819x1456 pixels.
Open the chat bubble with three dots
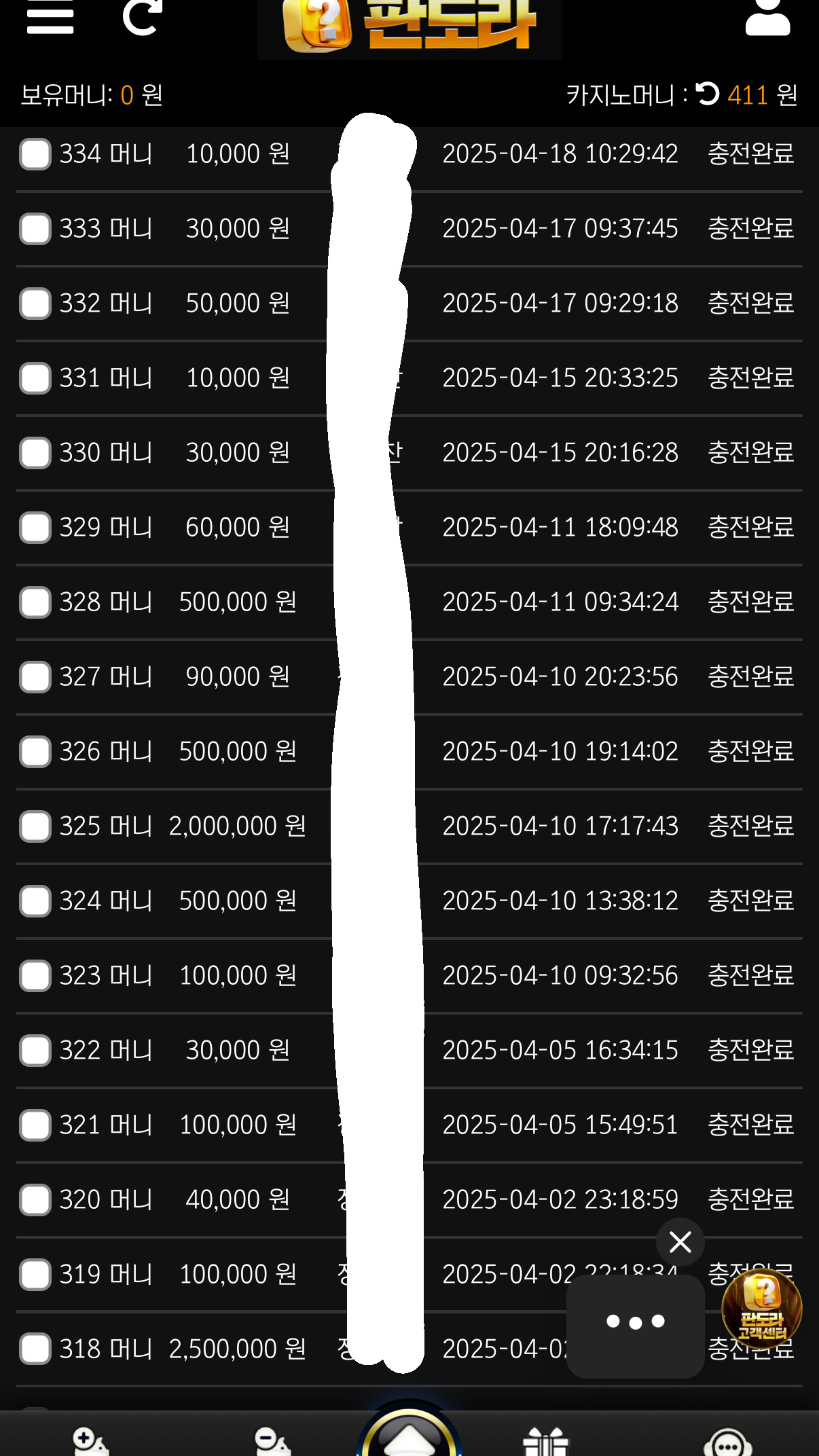635,1326
